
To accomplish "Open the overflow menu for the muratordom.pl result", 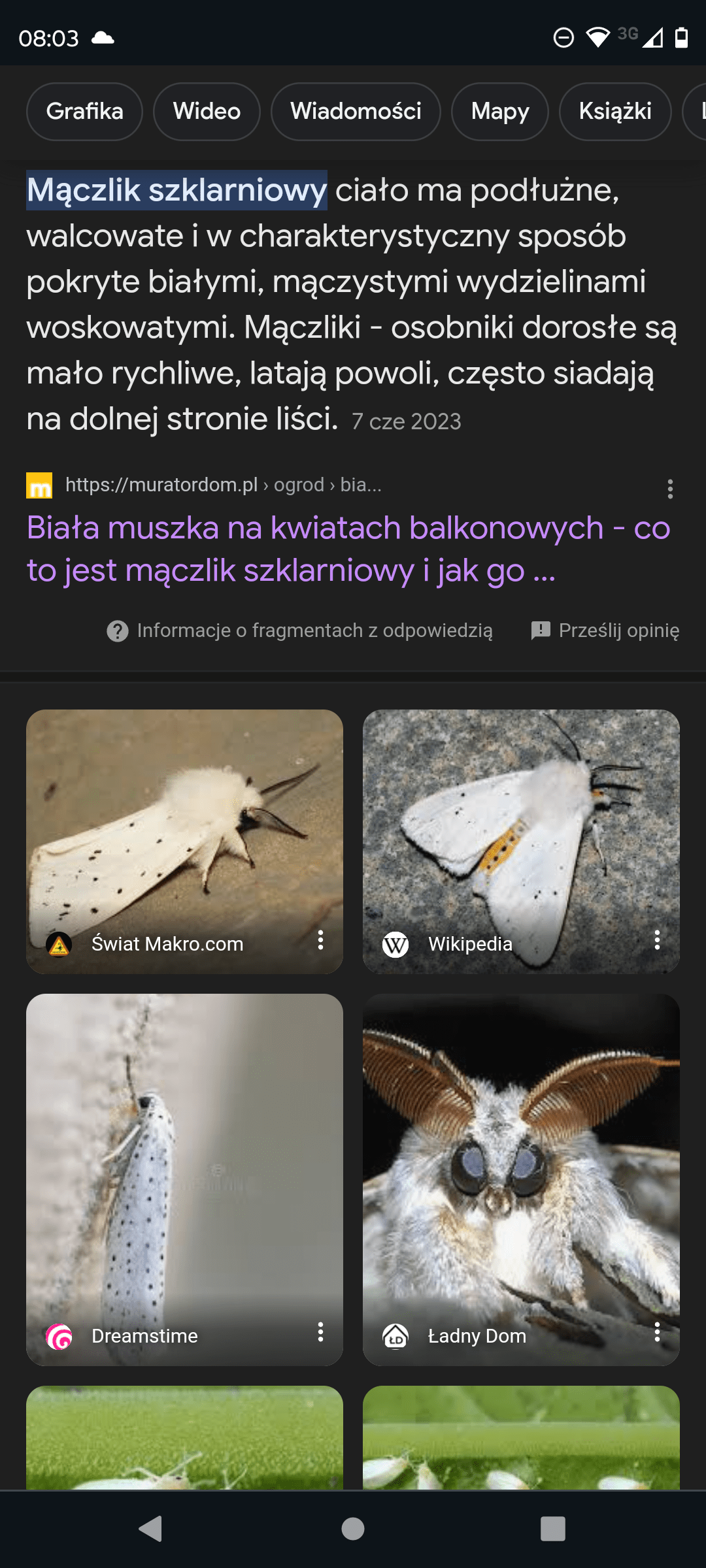I will click(x=670, y=489).
